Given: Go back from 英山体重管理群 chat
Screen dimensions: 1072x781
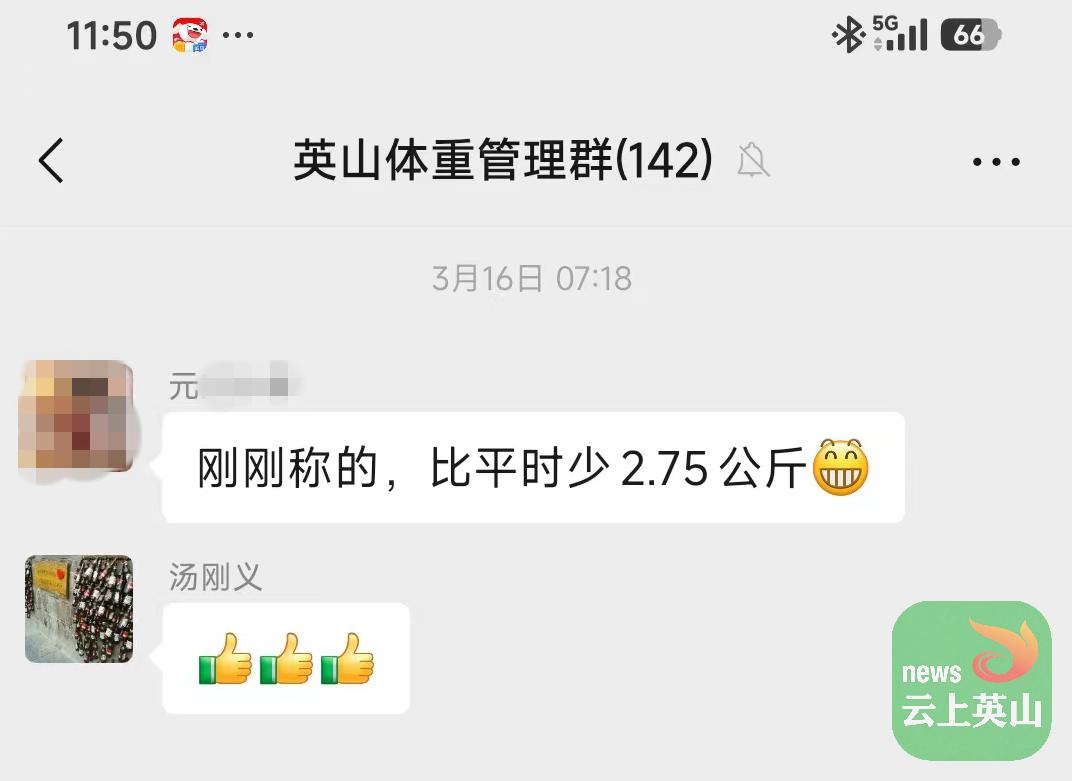Looking at the screenshot, I should pos(51,160).
